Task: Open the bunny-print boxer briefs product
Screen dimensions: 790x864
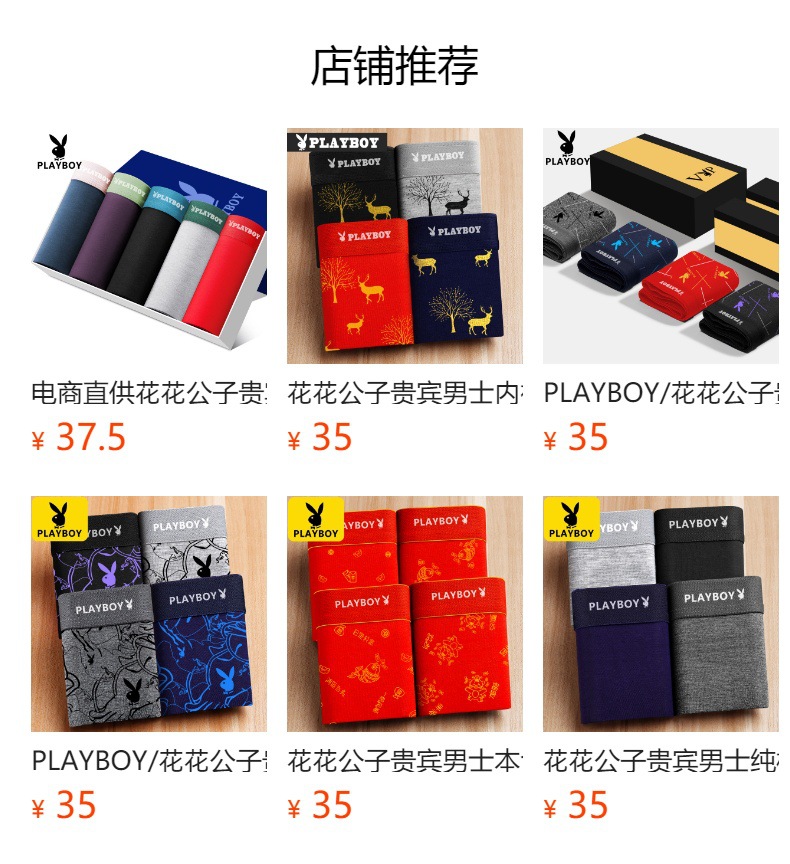Action: (149, 614)
